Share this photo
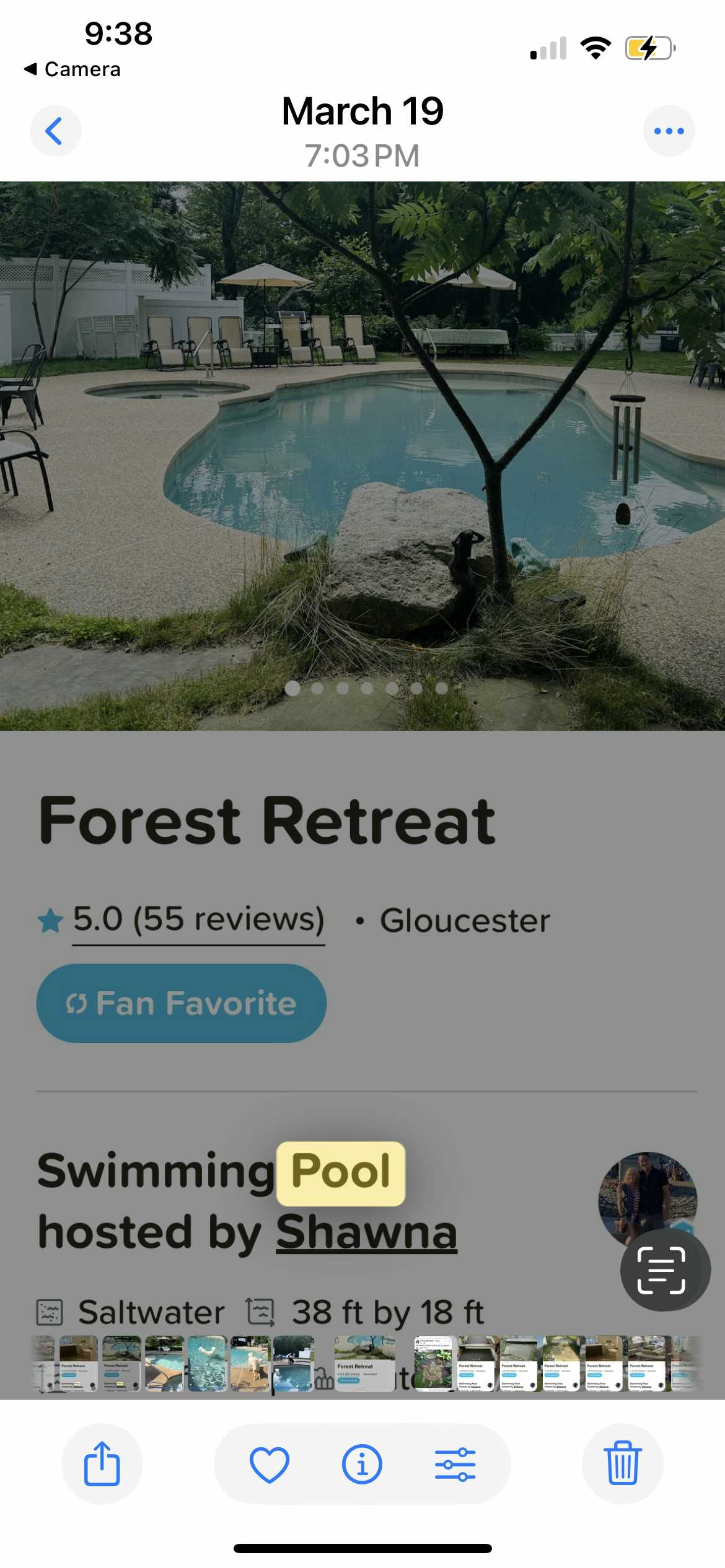Image resolution: width=725 pixels, height=1568 pixels. tap(102, 1464)
